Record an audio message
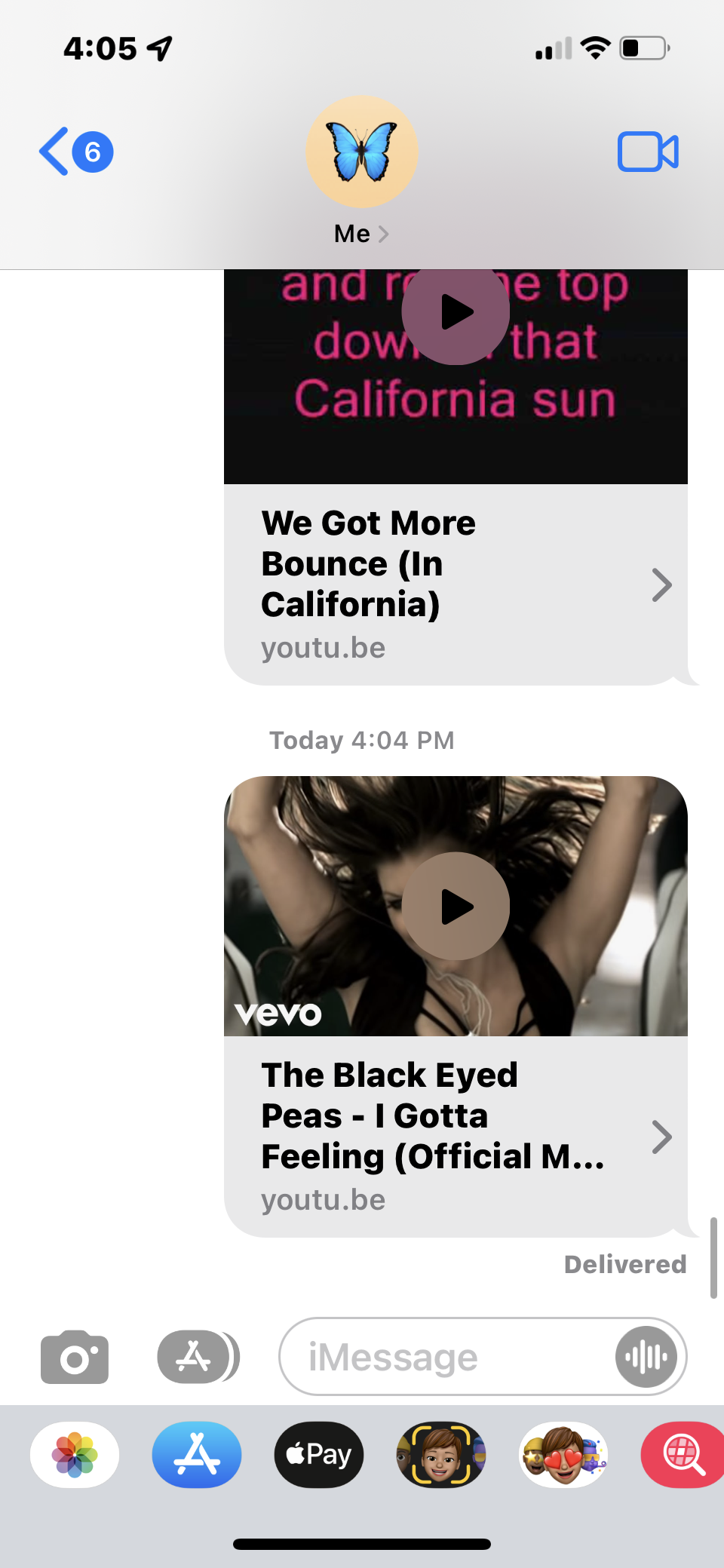724x1568 pixels. [646, 1357]
